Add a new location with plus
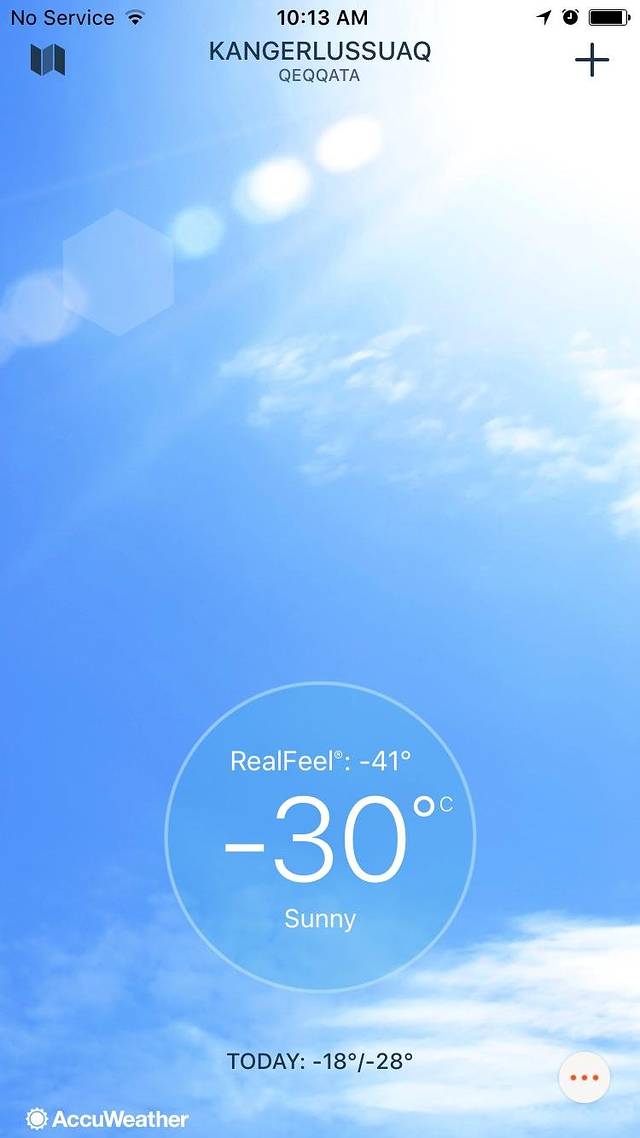640x1138 pixels. point(592,60)
